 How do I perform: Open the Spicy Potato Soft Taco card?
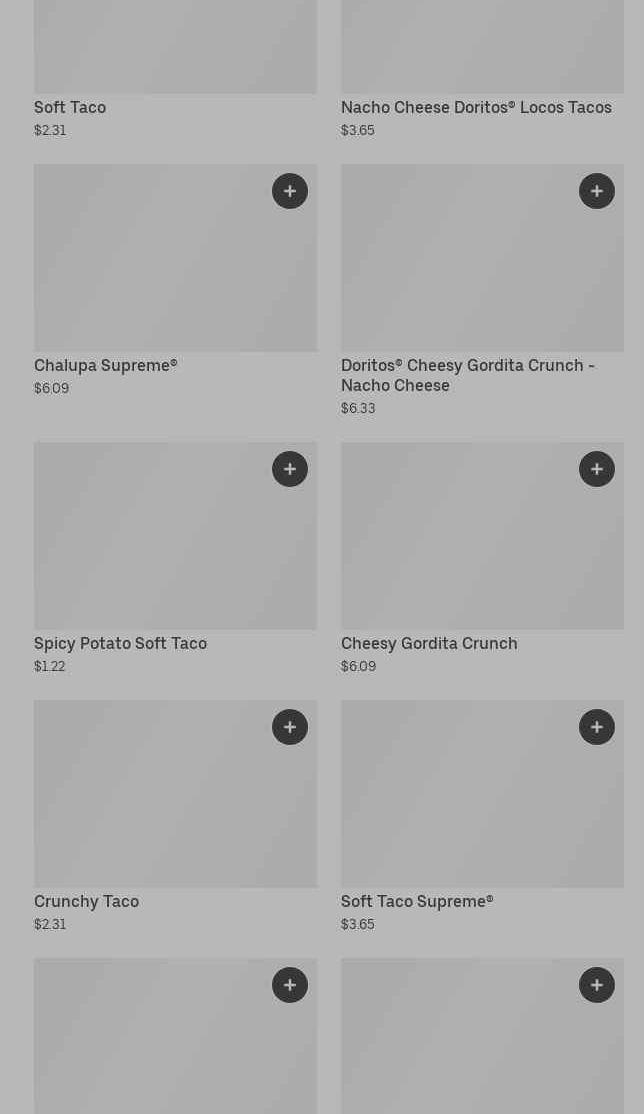176,559
